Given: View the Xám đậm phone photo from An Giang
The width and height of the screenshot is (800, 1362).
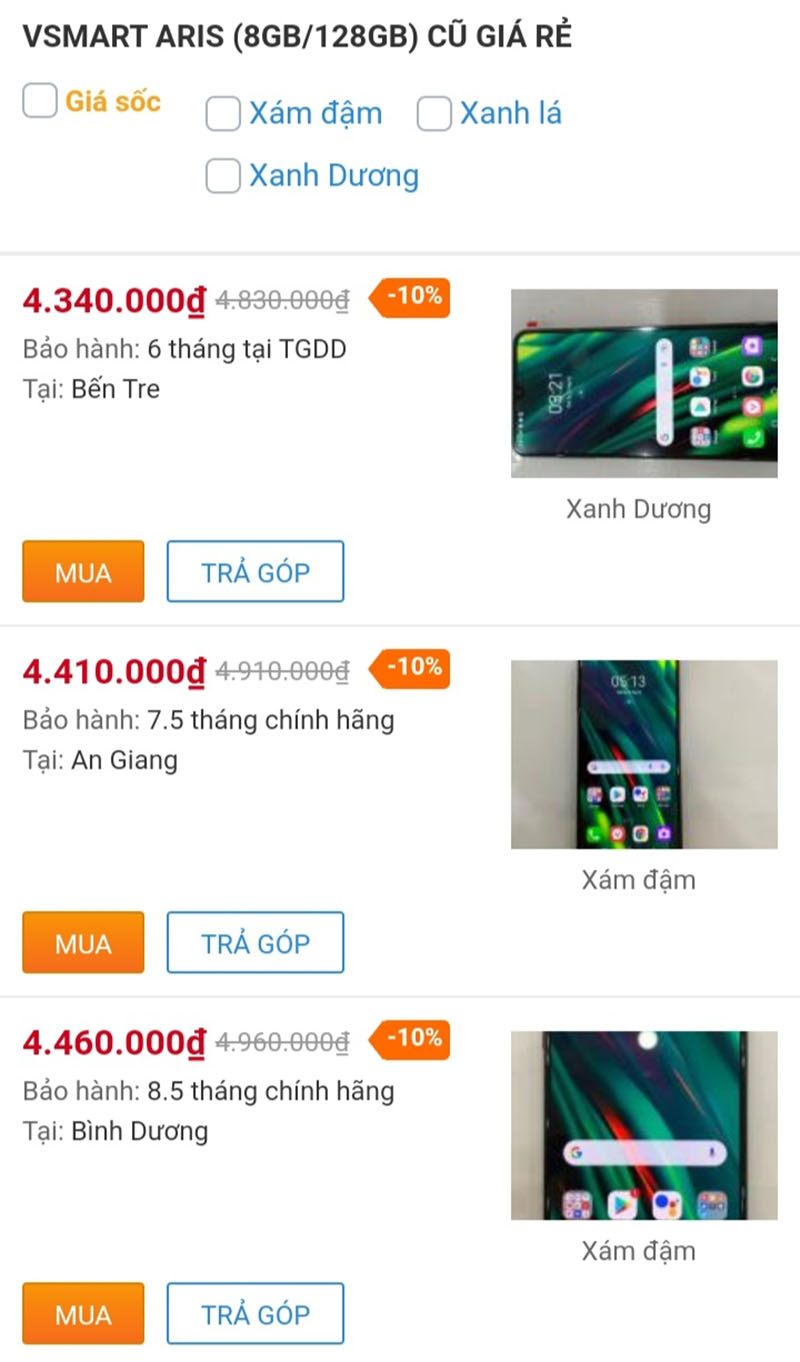Looking at the screenshot, I should tap(644, 752).
